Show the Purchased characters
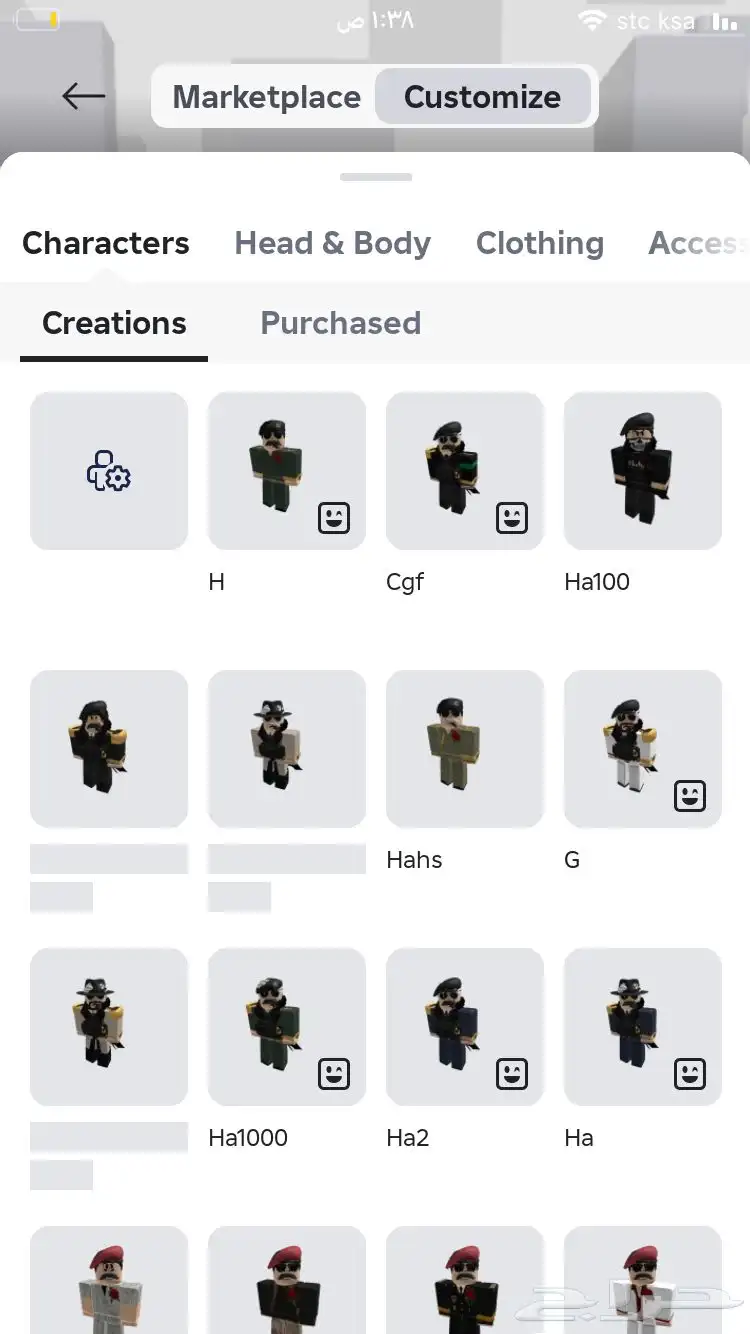 340,323
